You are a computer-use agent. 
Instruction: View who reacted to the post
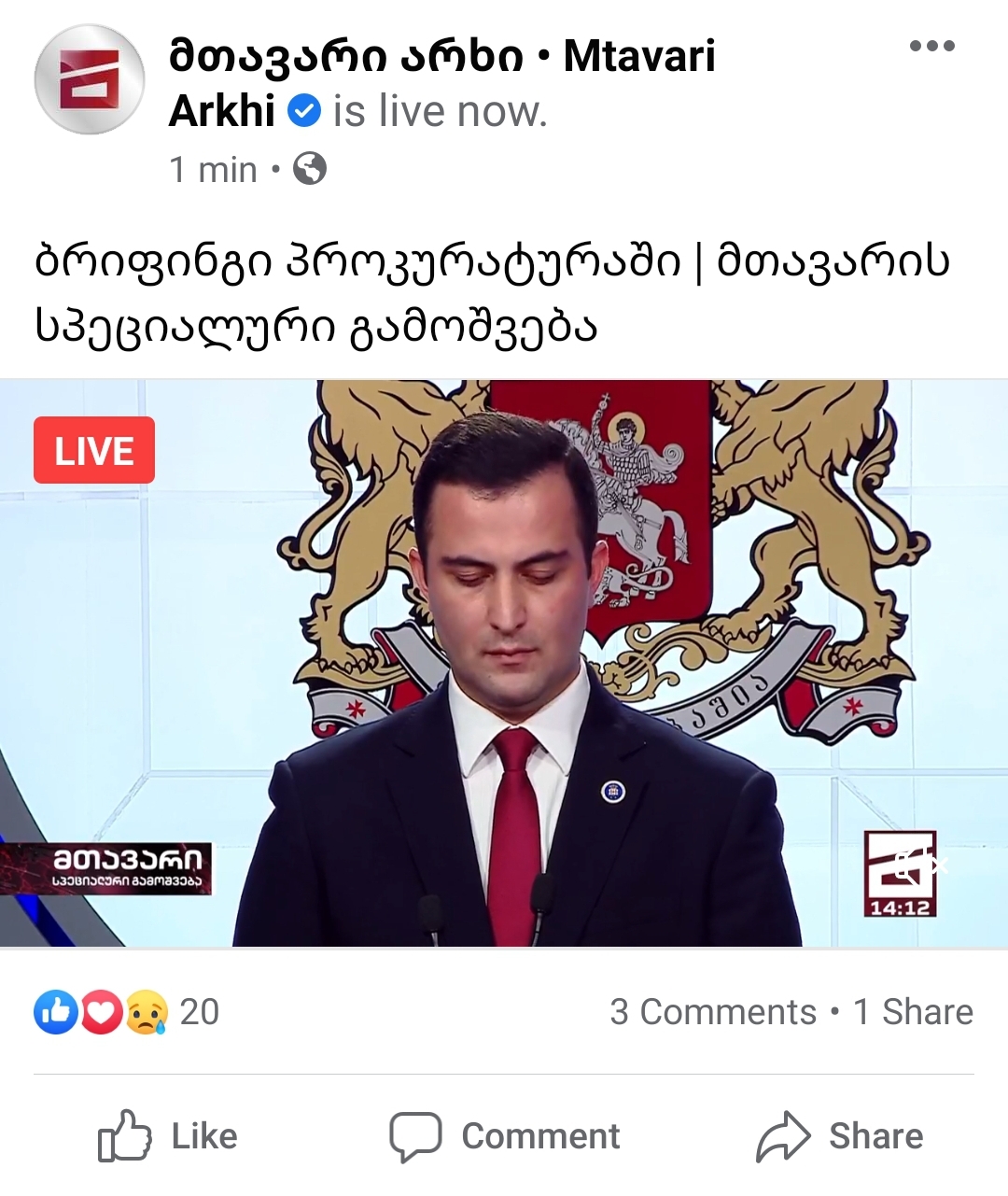click(127, 1012)
